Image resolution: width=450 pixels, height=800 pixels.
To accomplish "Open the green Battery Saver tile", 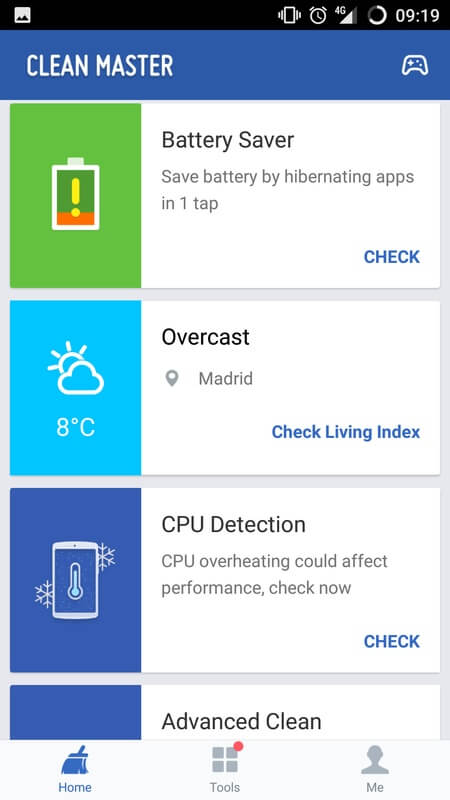I will pyautogui.click(x=76, y=195).
